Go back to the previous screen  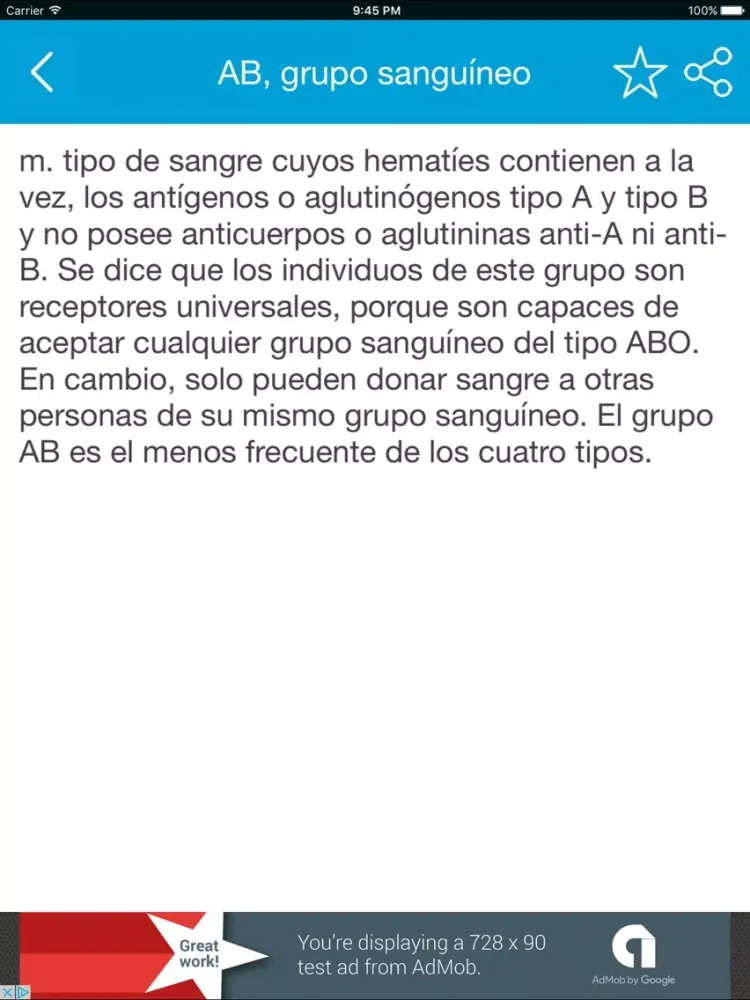[x=42, y=73]
